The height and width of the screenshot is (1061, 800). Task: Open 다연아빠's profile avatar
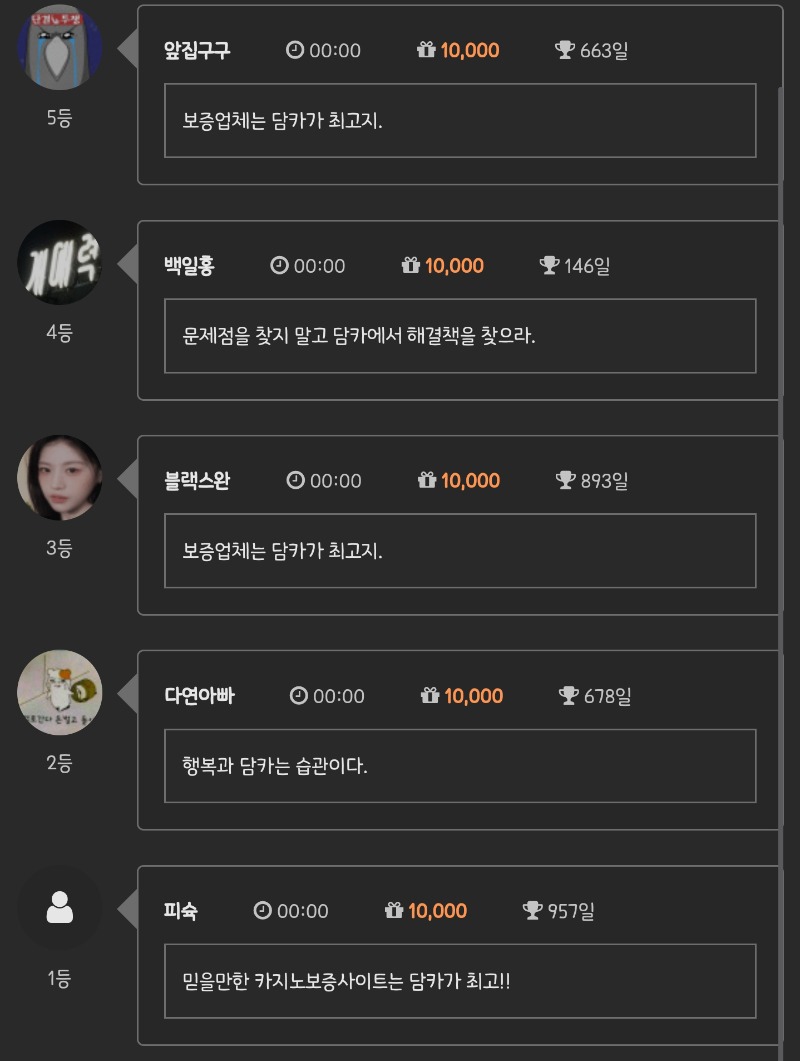60,692
